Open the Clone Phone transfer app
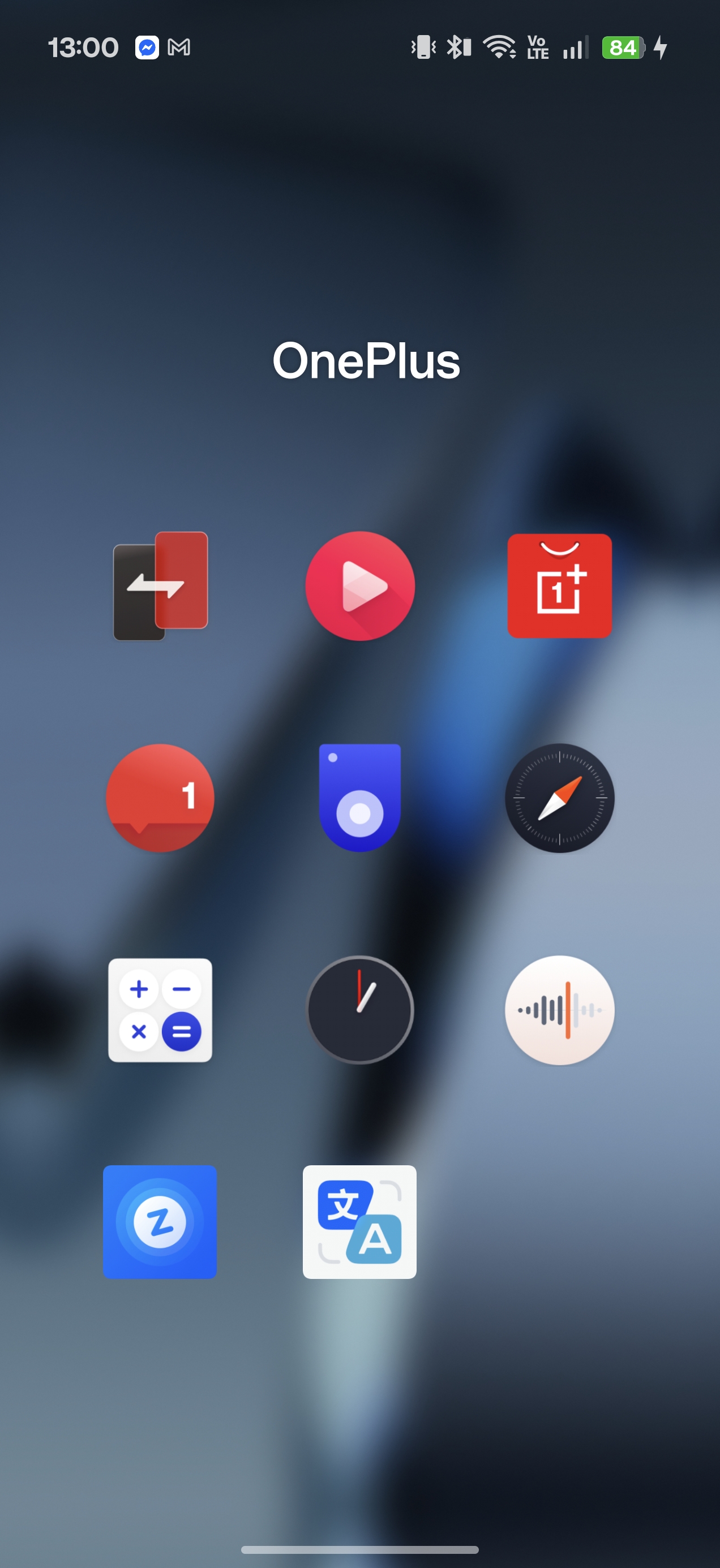Screen dimensions: 720x1568 coord(160,585)
